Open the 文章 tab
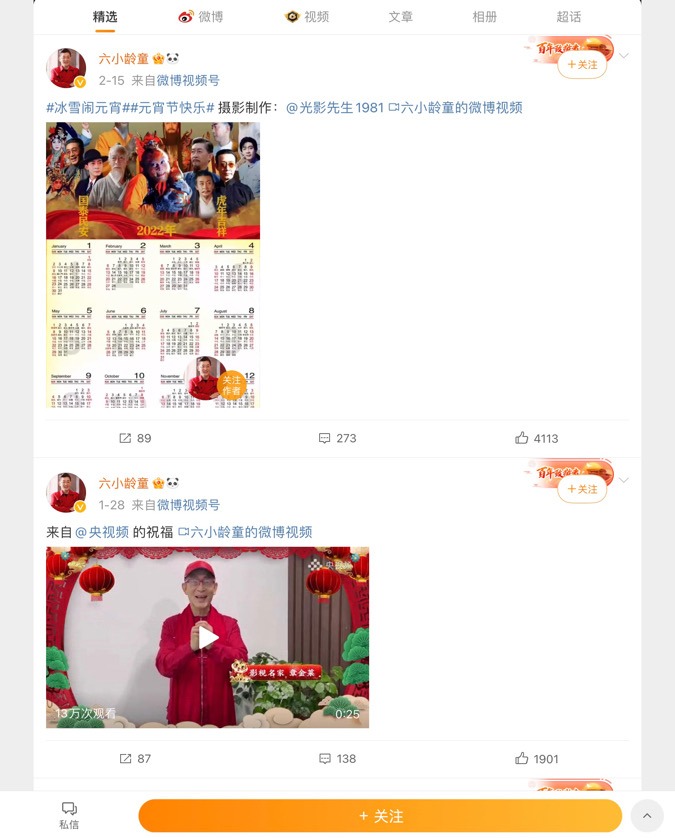The width and height of the screenshot is (675, 838). click(401, 17)
